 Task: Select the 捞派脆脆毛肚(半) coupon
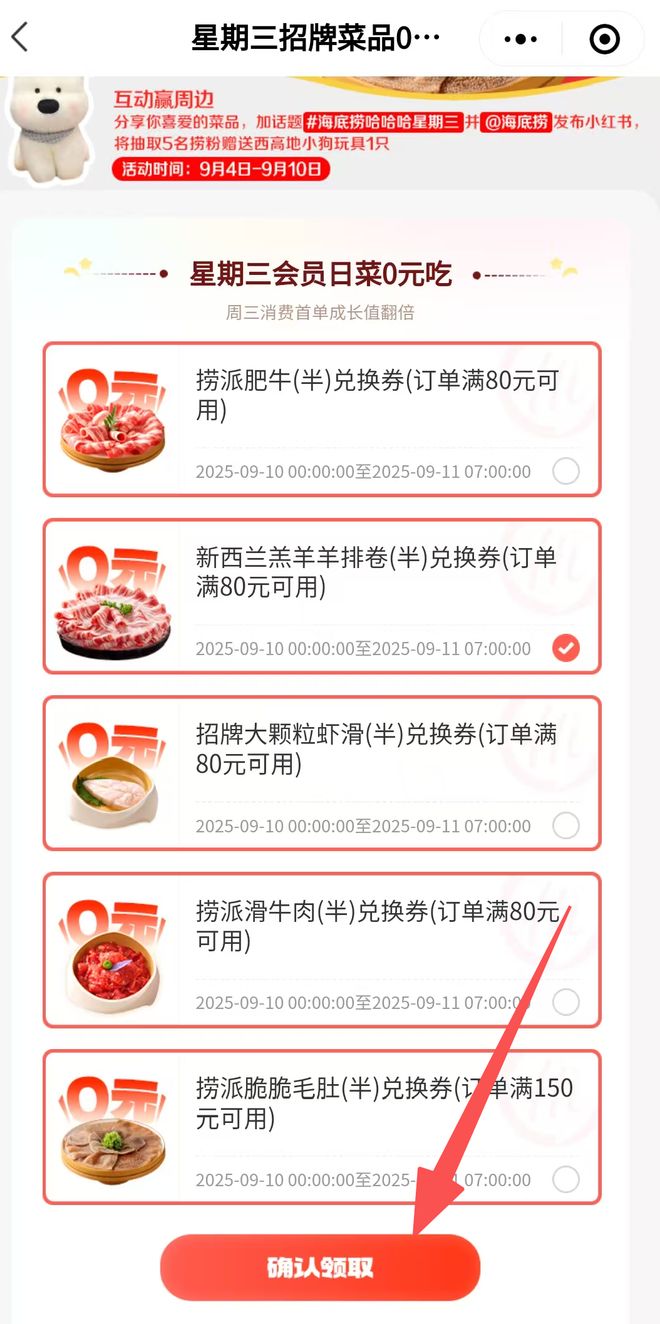[x=566, y=1179]
